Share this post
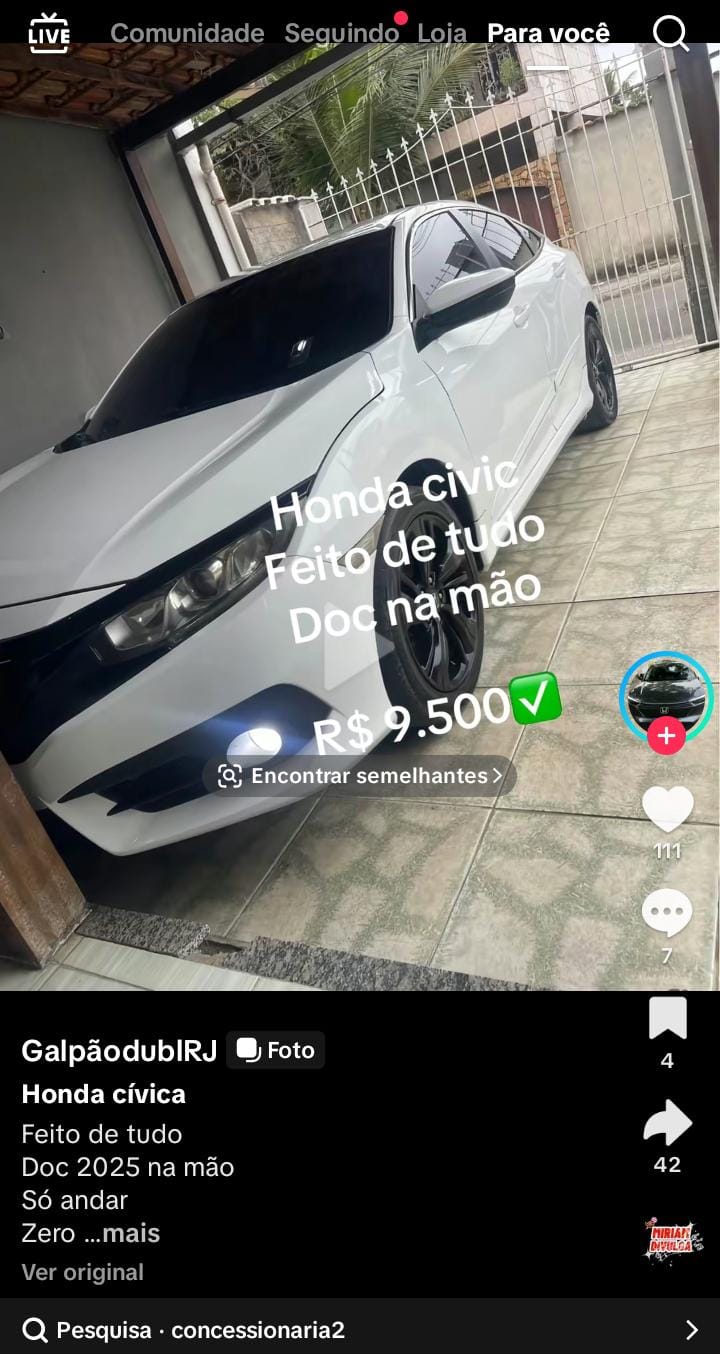The width and height of the screenshot is (720, 1354). [667, 1123]
